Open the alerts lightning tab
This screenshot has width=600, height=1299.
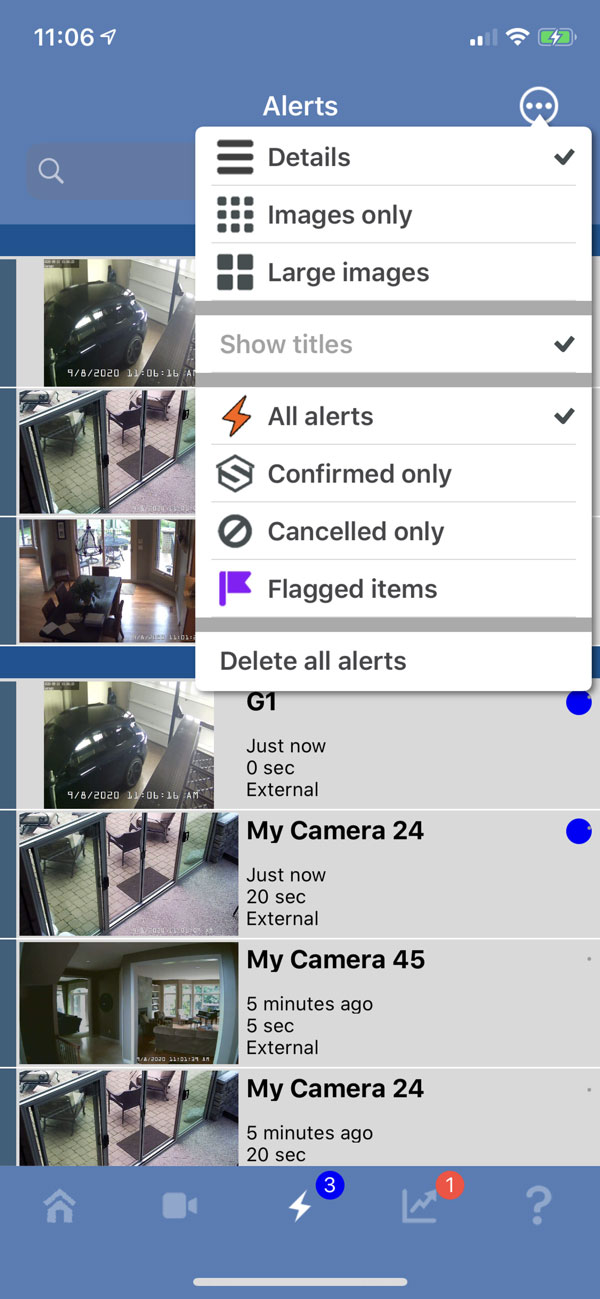point(300,1207)
